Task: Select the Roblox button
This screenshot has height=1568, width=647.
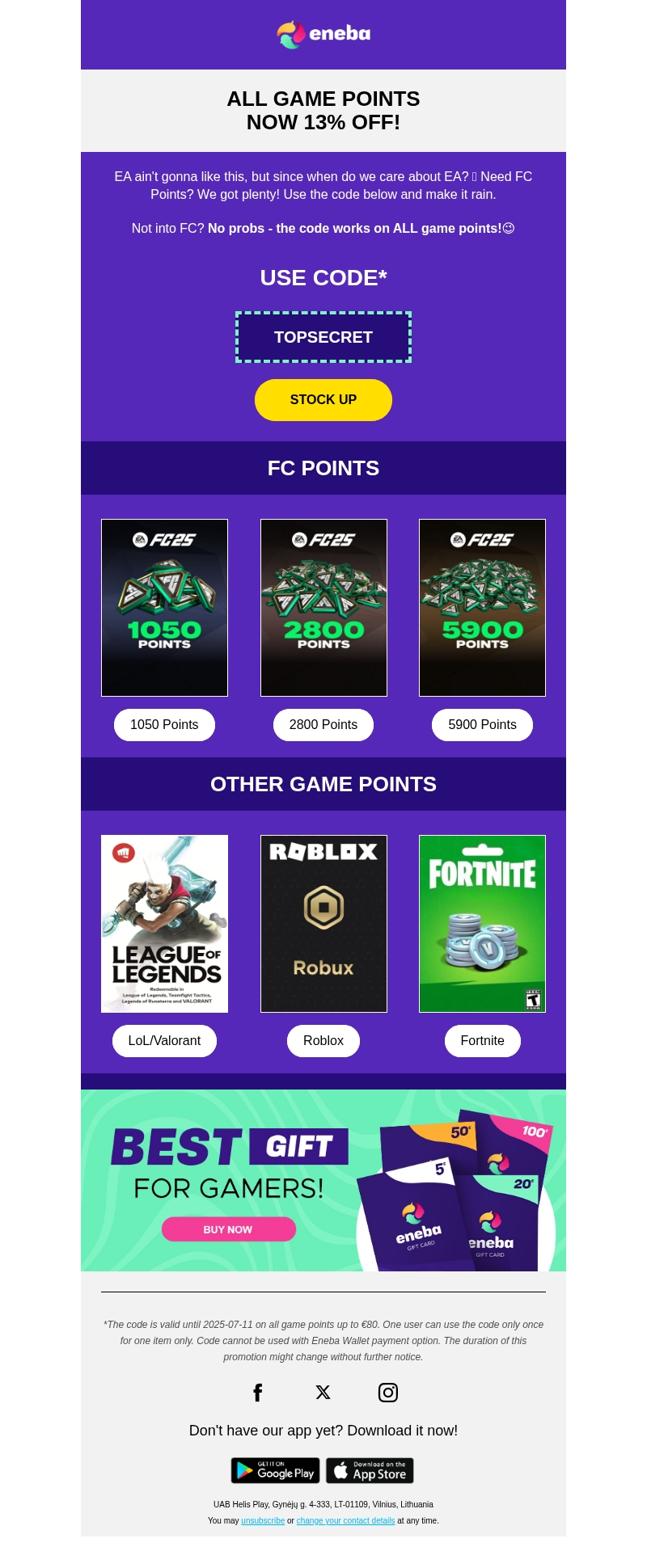Action: pos(323,1041)
